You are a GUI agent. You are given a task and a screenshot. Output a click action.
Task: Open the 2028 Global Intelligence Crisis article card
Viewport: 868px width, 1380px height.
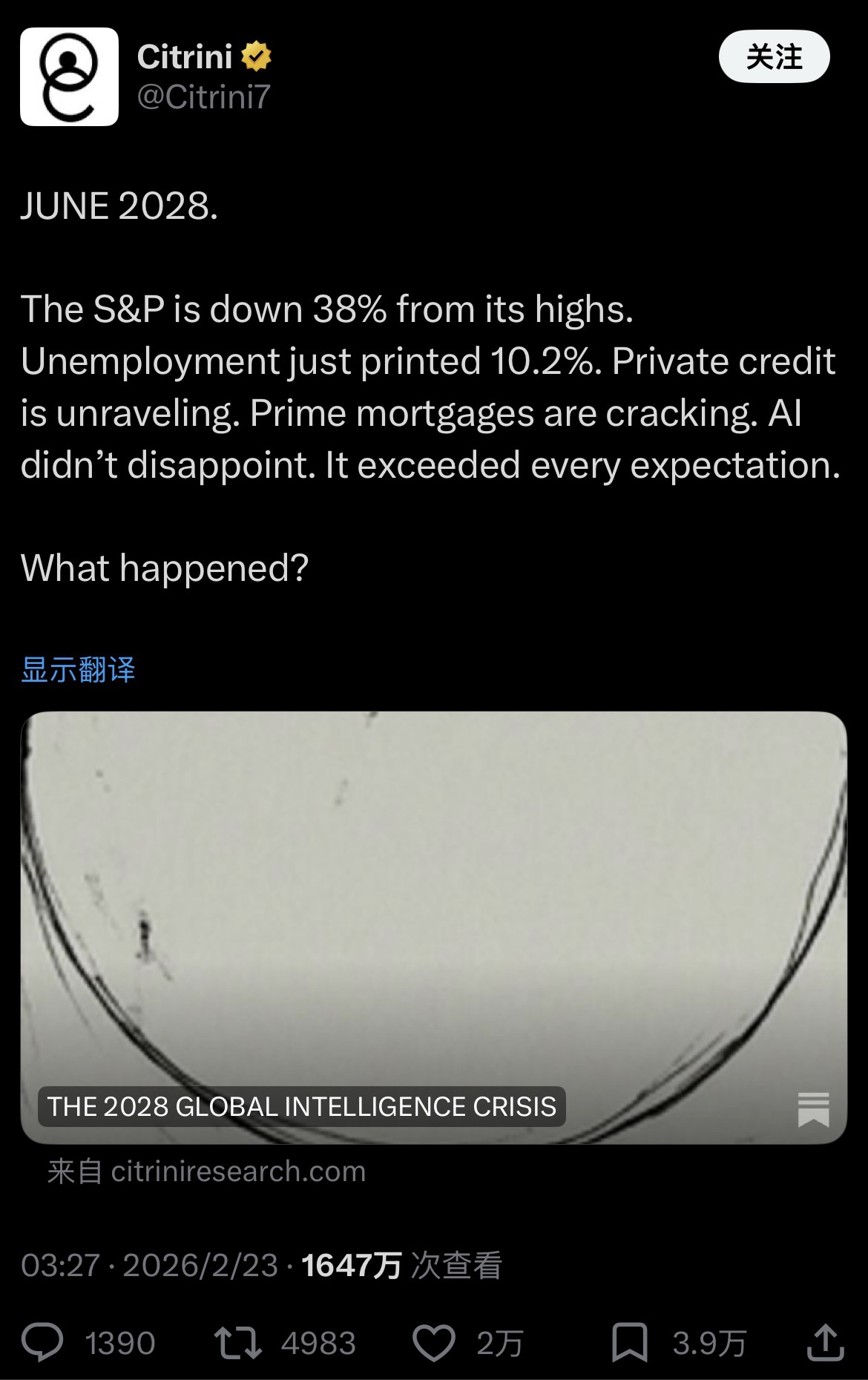click(x=433, y=927)
